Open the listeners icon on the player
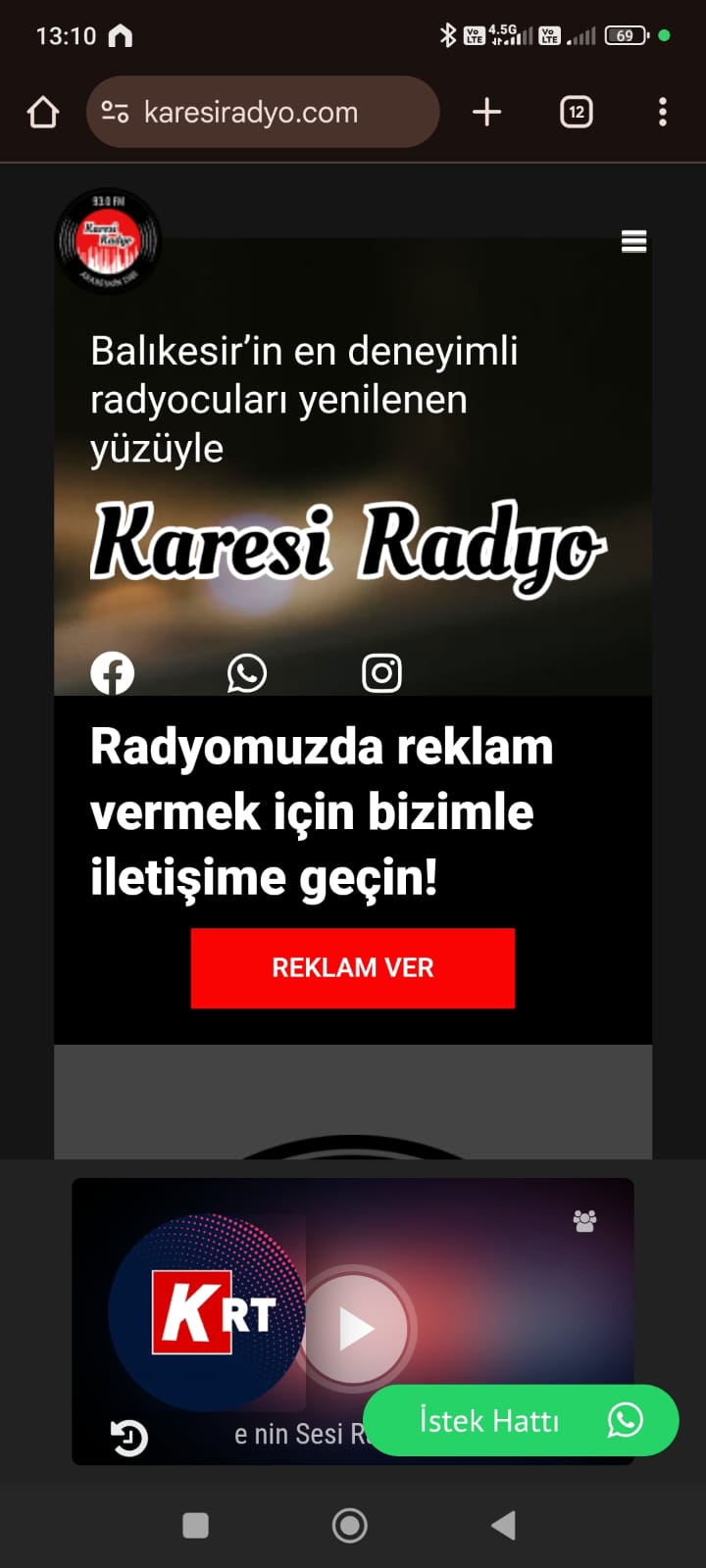The height and width of the screenshot is (1568, 706). [584, 1221]
